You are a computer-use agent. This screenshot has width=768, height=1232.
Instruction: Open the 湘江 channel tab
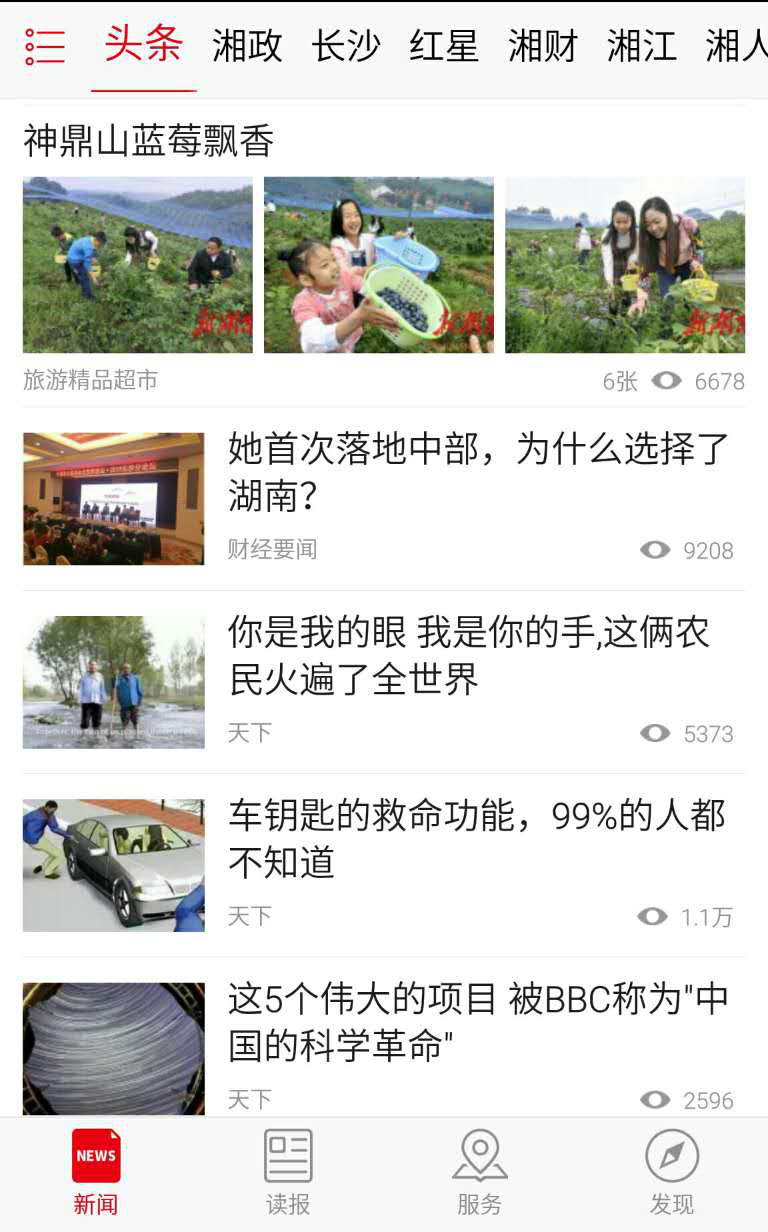(642, 47)
